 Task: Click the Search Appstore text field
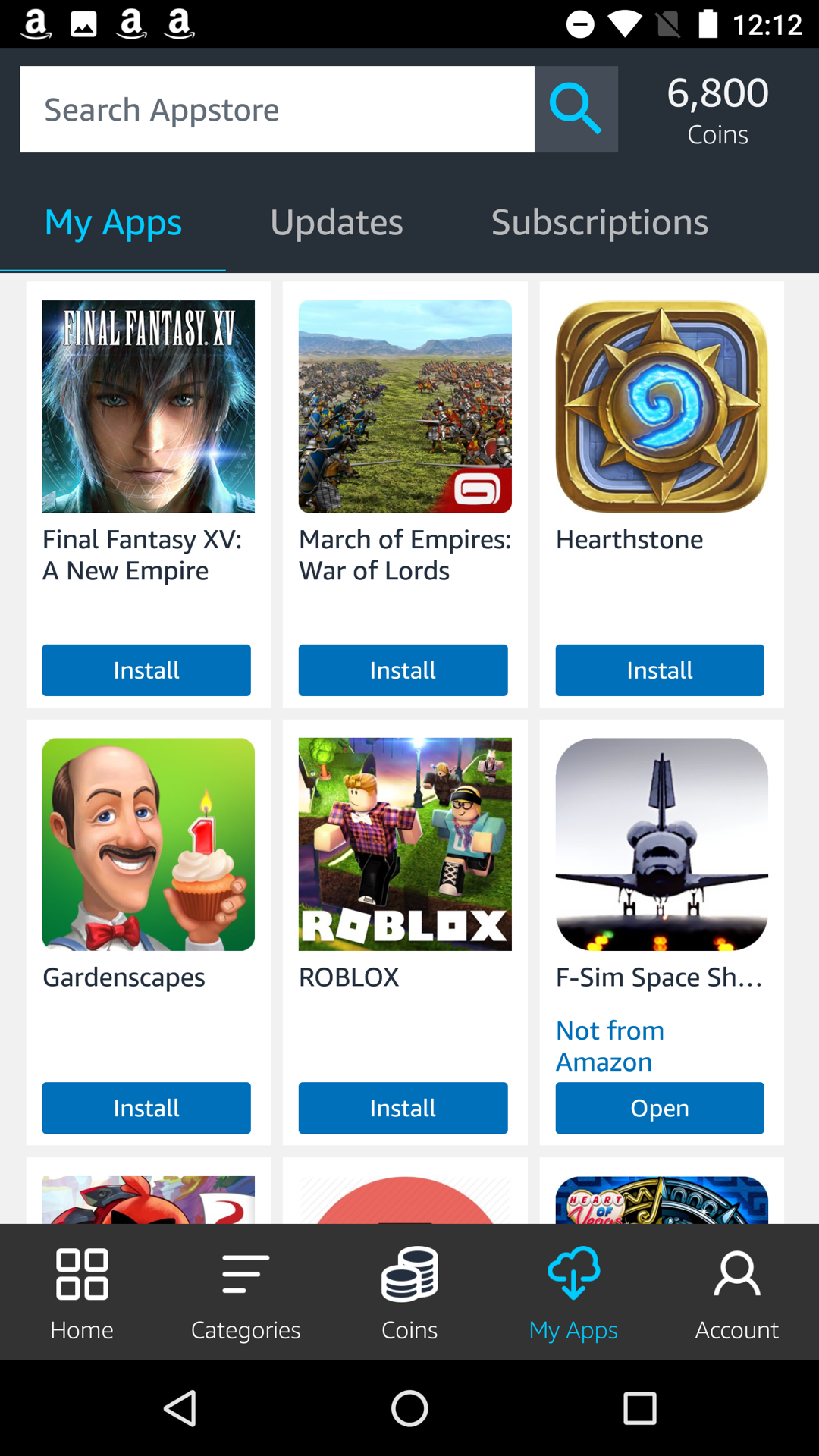277,108
